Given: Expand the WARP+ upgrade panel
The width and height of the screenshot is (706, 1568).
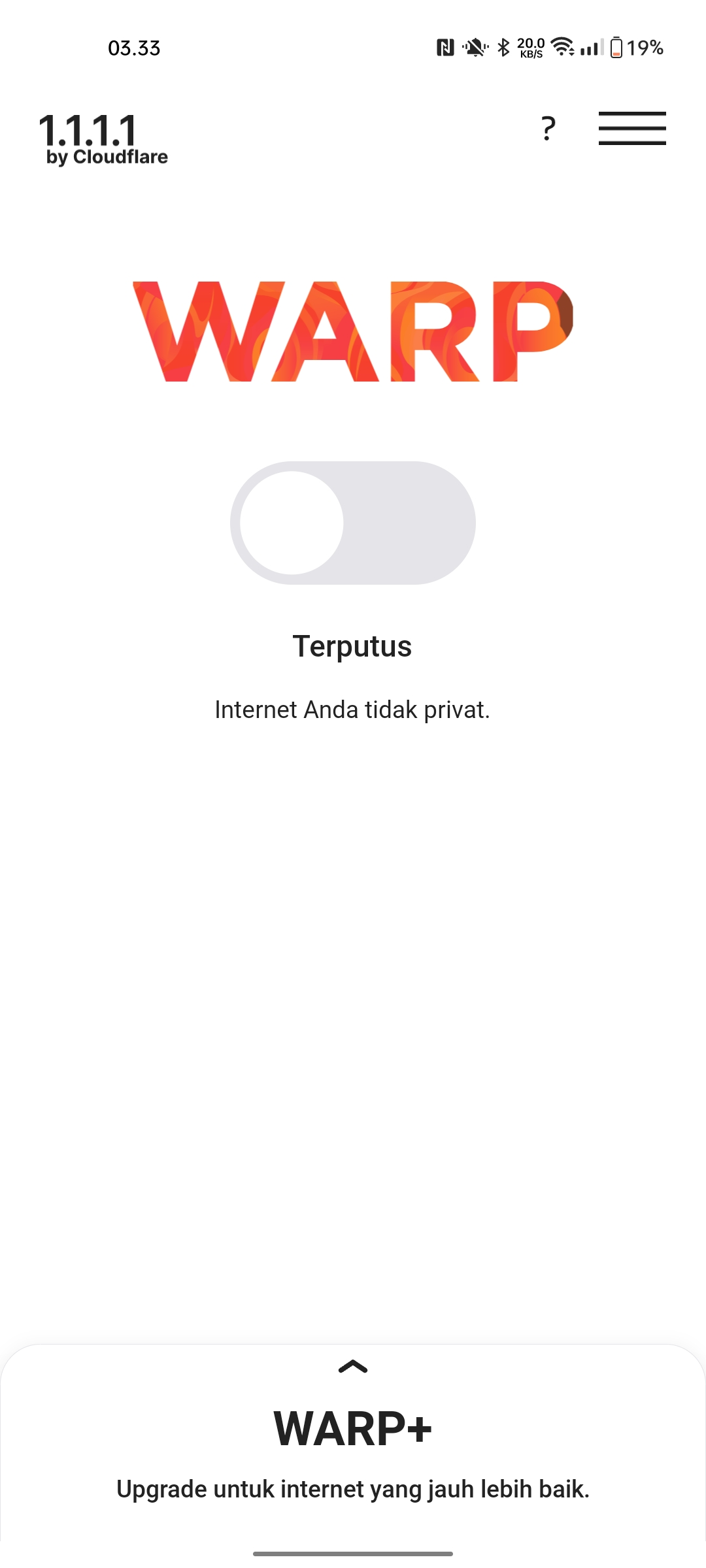Looking at the screenshot, I should click(x=353, y=1367).
